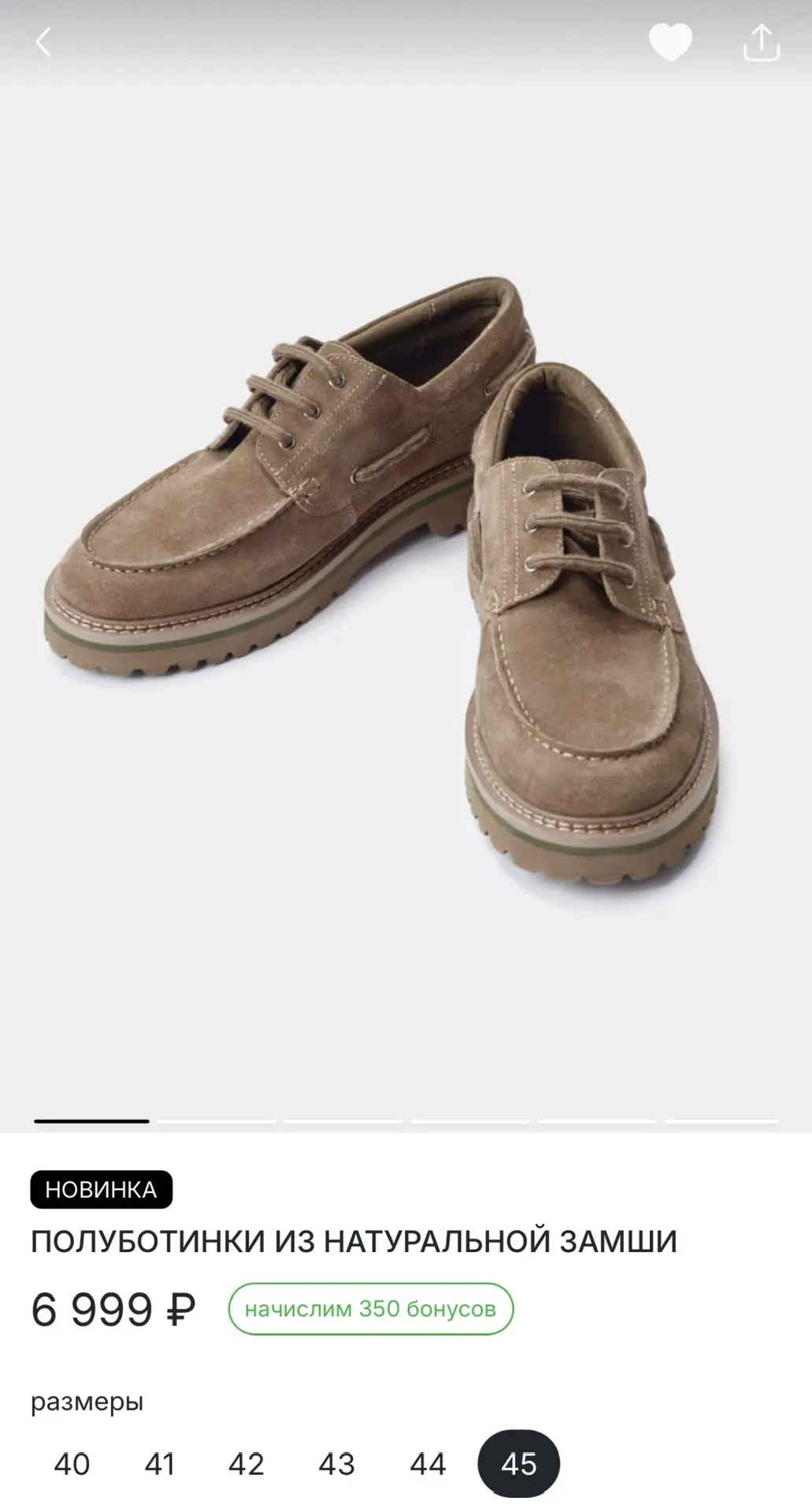Choose size 41
812x1512 pixels.
pyautogui.click(x=160, y=1464)
